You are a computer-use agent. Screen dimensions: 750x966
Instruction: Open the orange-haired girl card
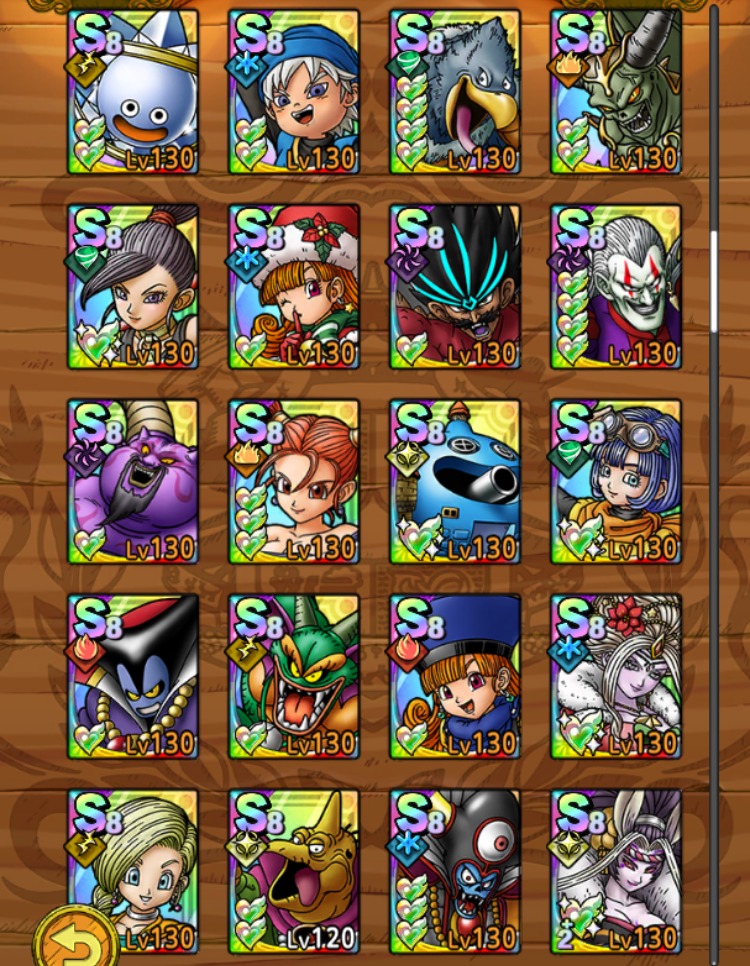pos(294,481)
